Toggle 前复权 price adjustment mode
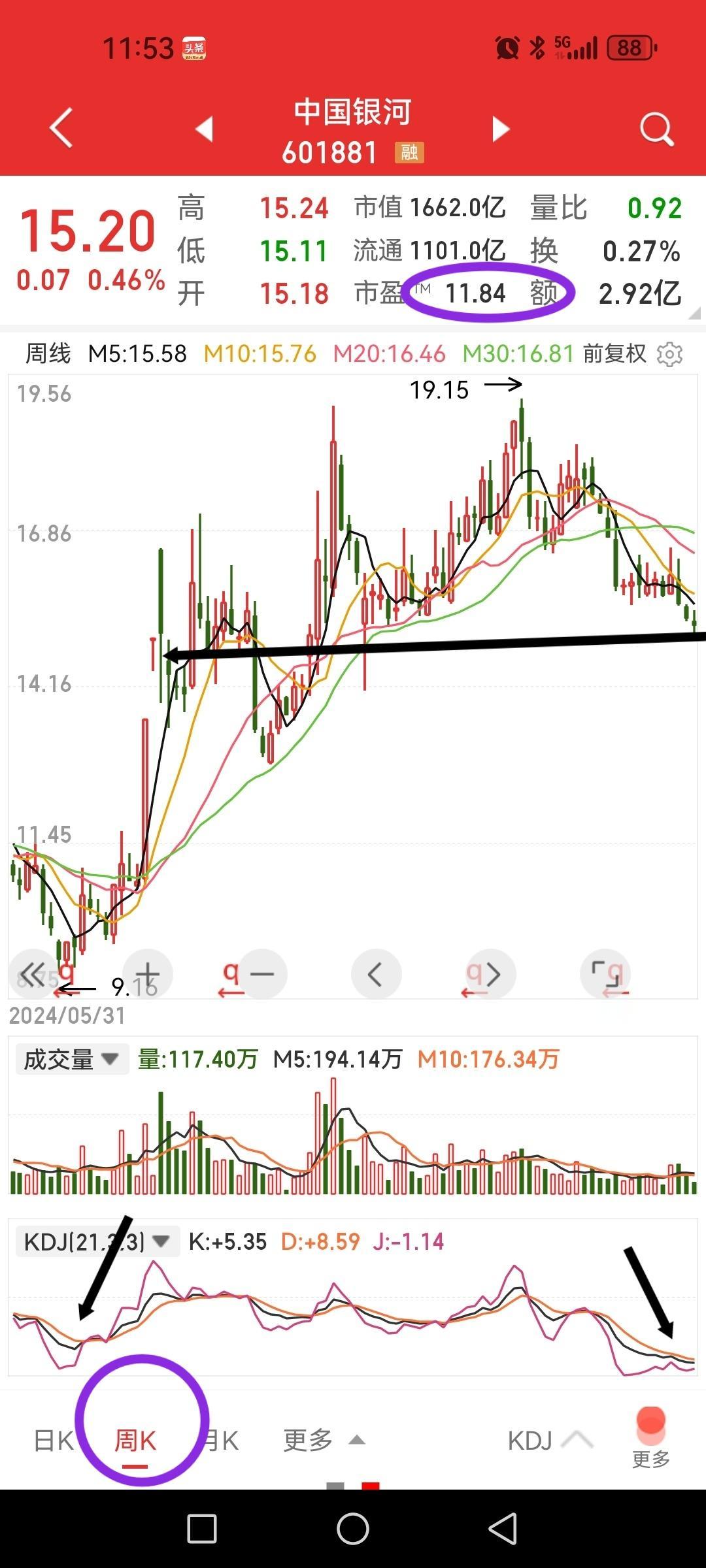Viewport: 706px width, 1568px height. point(613,353)
